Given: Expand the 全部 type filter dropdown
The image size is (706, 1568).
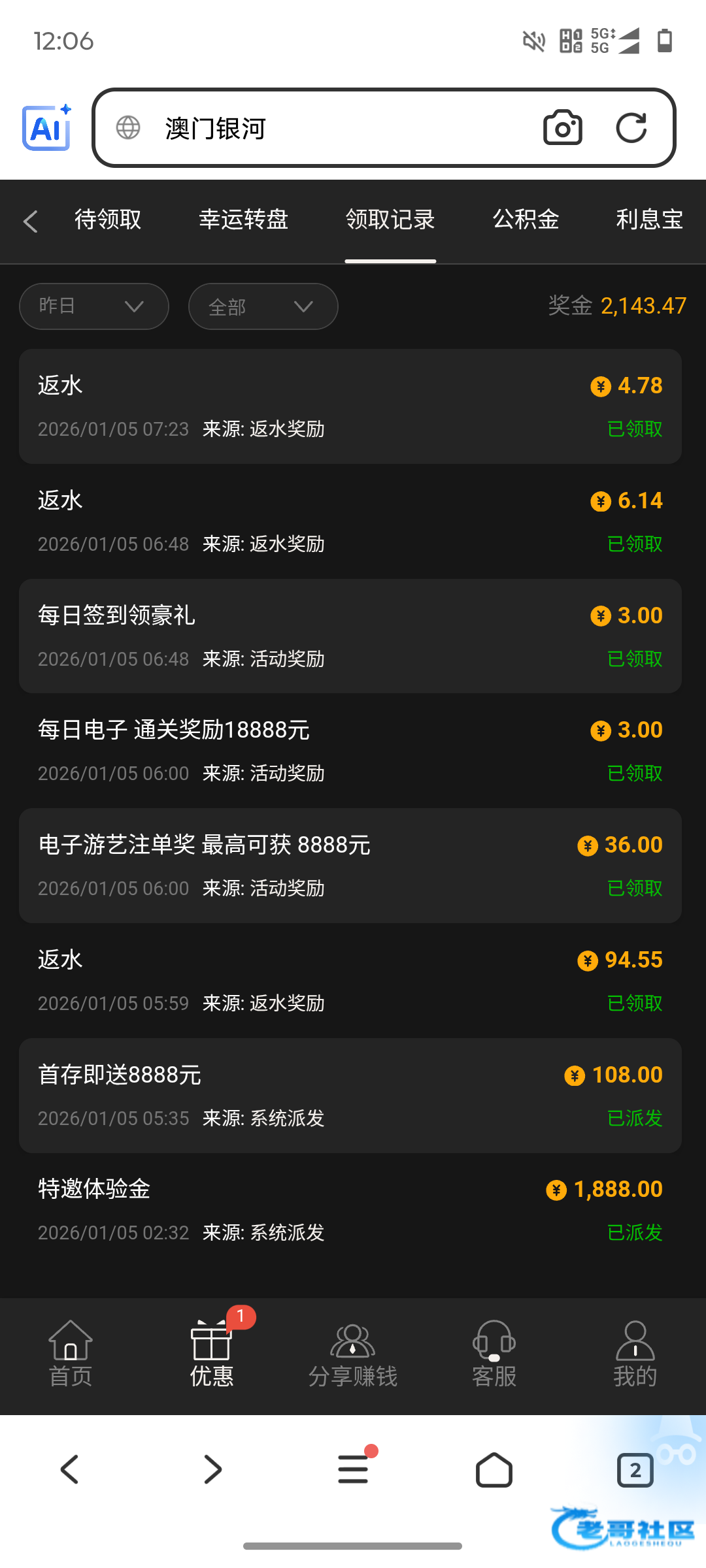Looking at the screenshot, I should (263, 306).
